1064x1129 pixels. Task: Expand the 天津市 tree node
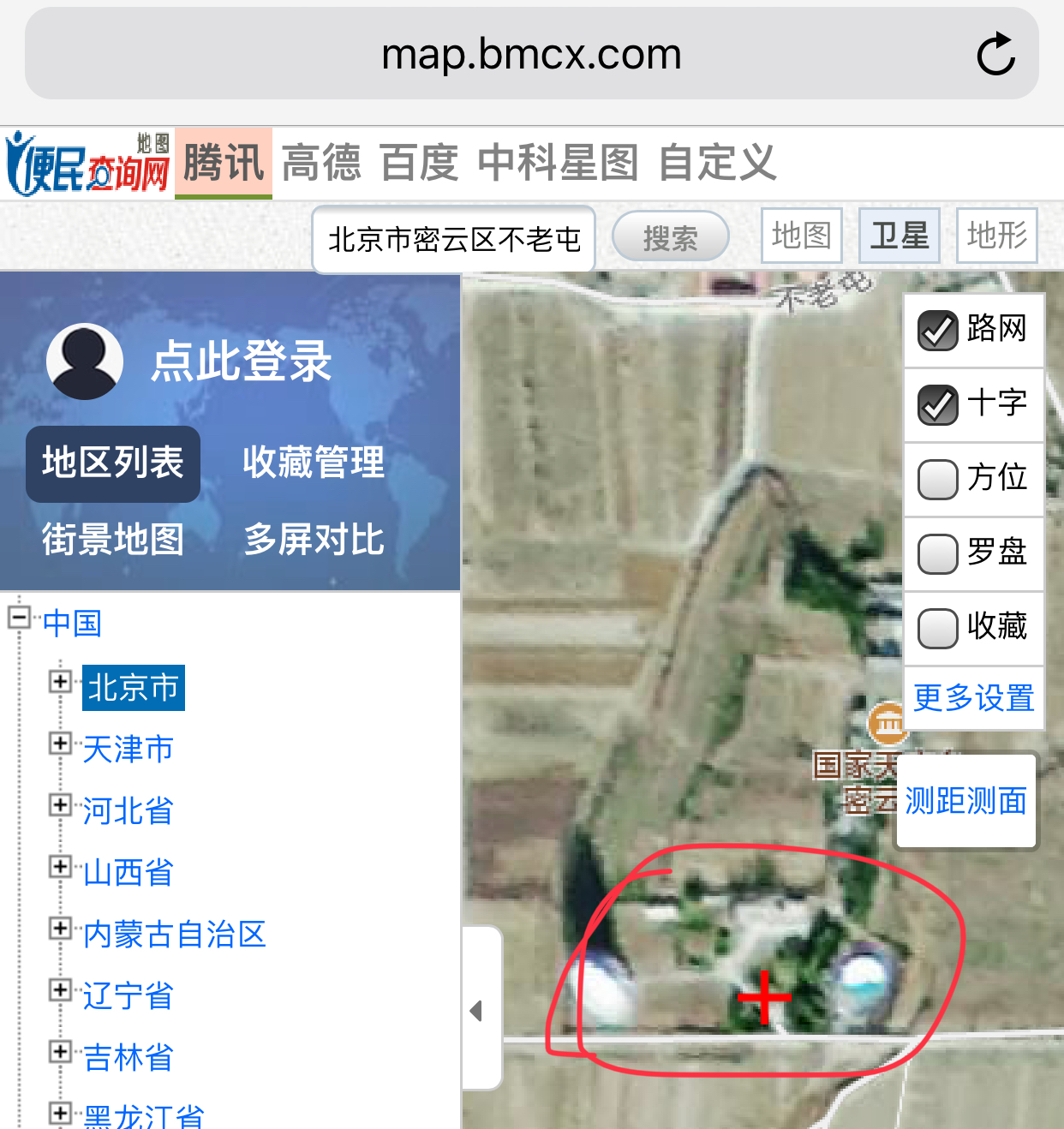tap(60, 744)
